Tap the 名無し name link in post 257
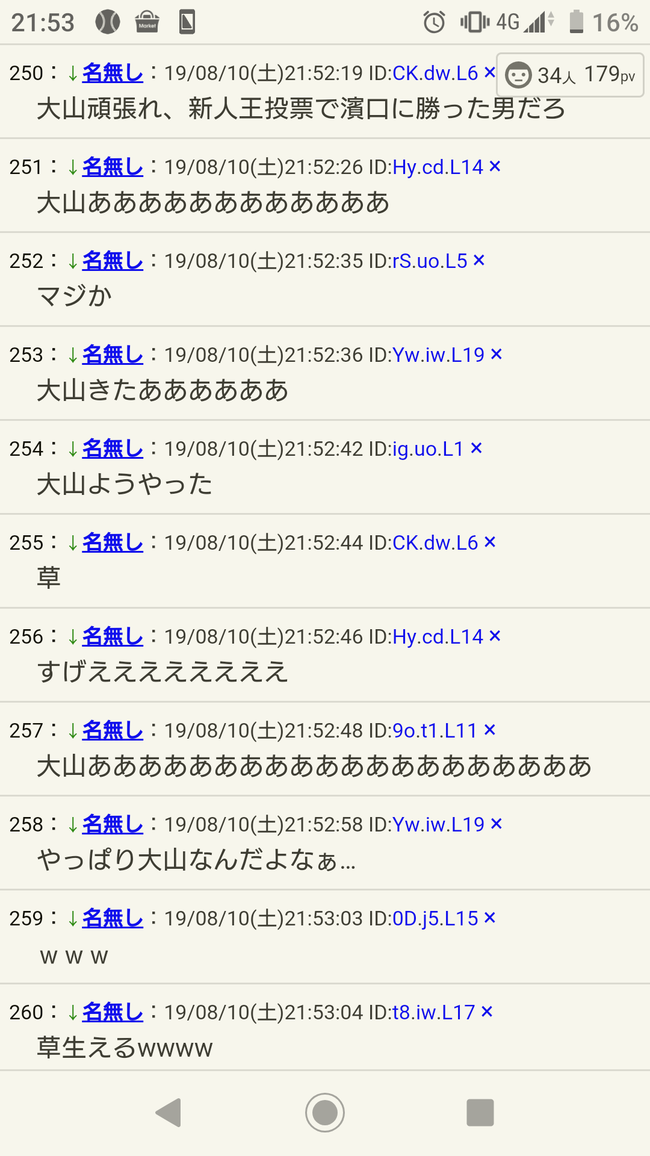This screenshot has height=1156, width=650. pos(112,731)
